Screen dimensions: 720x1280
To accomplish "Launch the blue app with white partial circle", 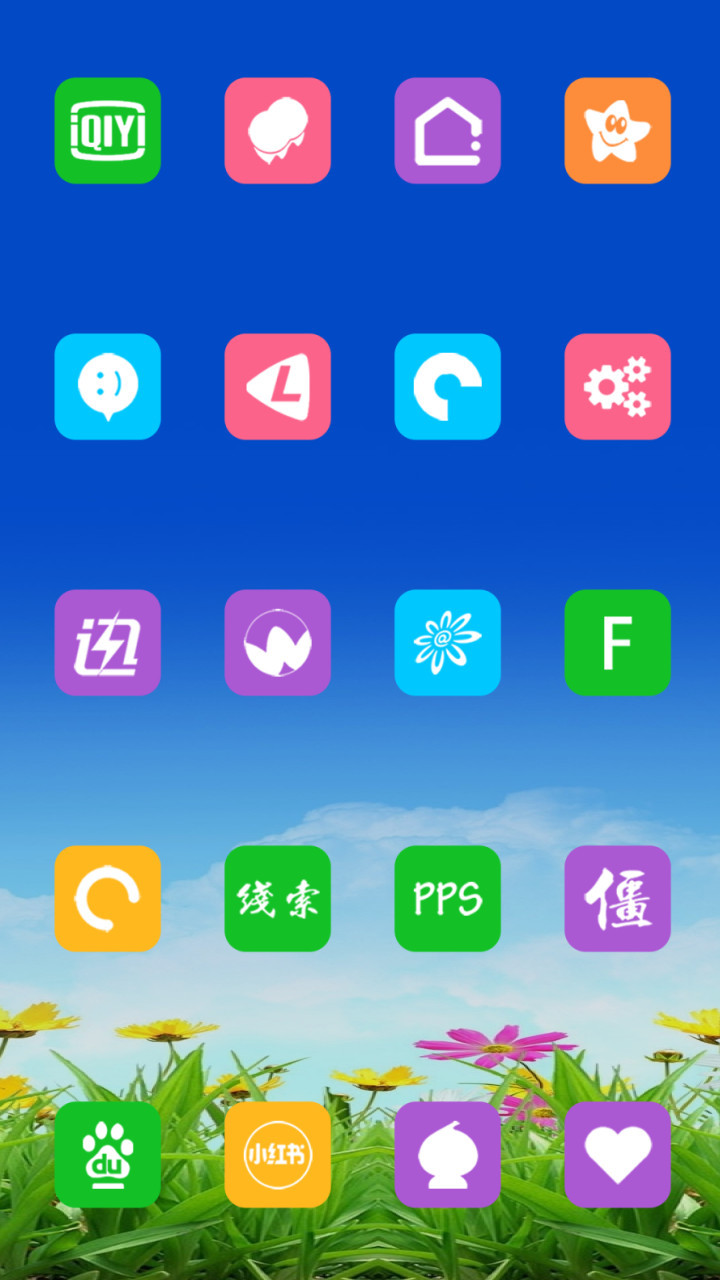I will (448, 387).
